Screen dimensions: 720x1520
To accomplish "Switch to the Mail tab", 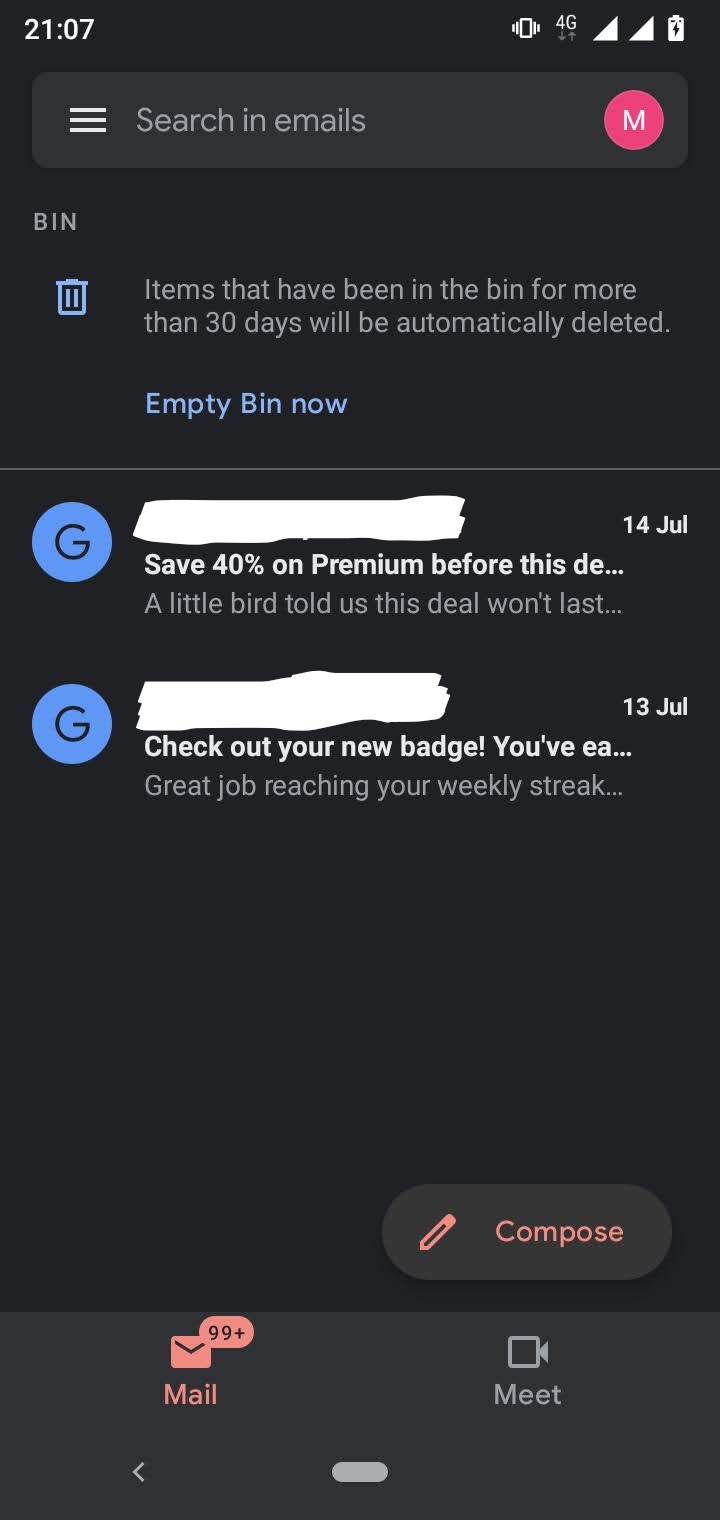I will [190, 1370].
